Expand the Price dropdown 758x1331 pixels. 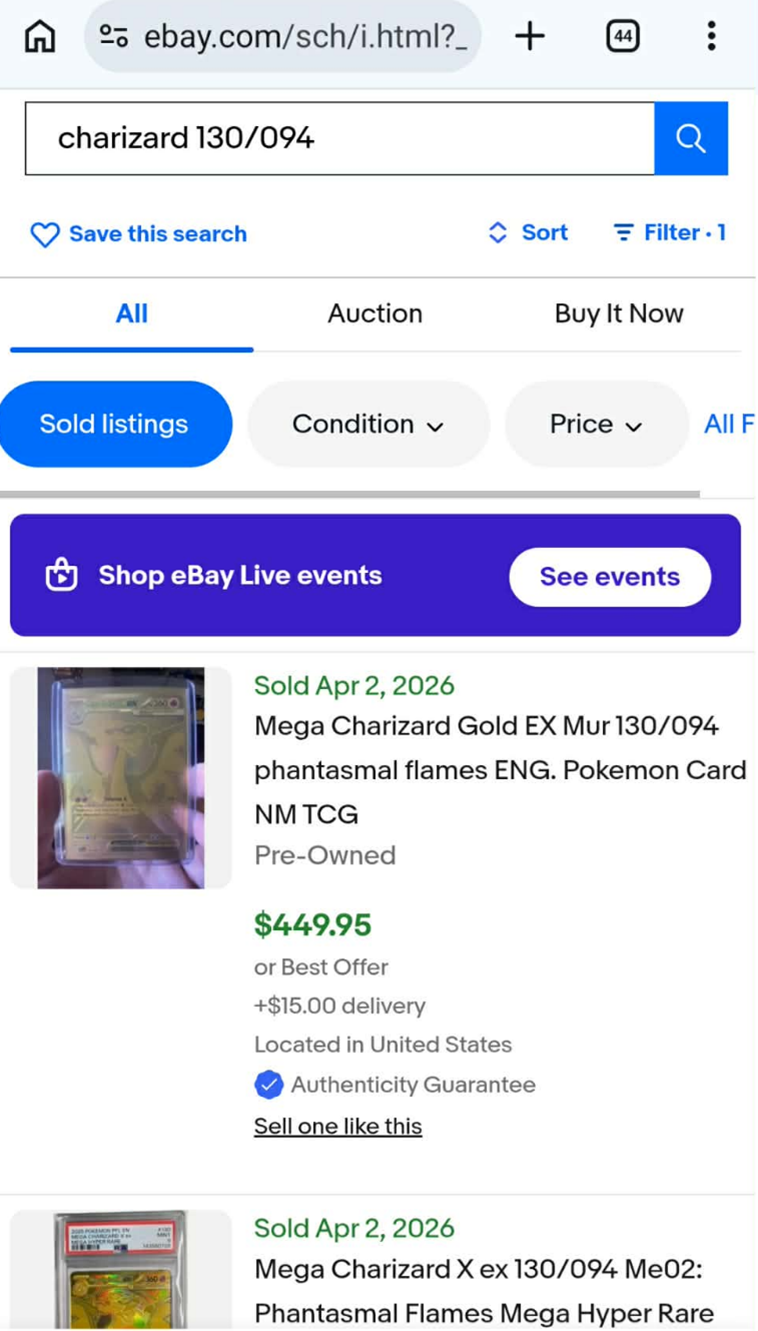click(x=596, y=424)
